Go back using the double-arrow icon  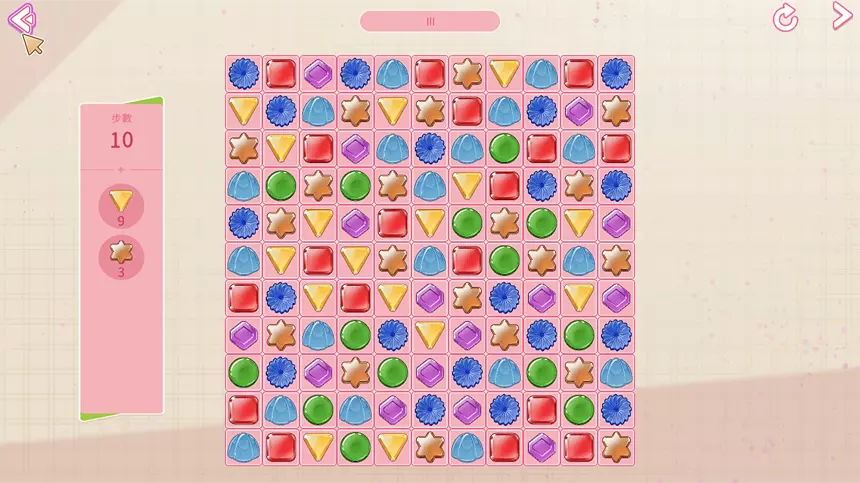tap(21, 17)
